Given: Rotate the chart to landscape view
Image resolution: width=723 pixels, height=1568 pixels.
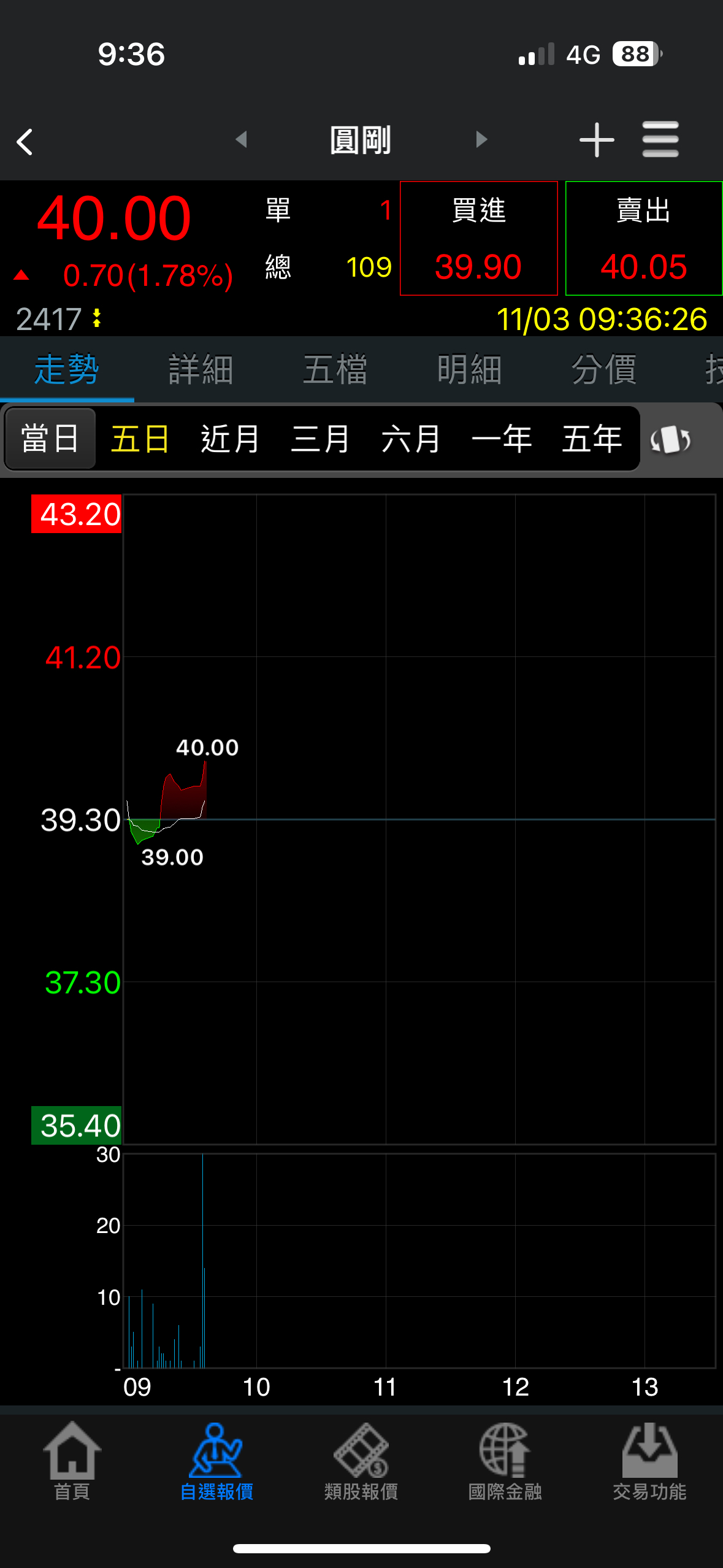Looking at the screenshot, I should pyautogui.click(x=671, y=440).
